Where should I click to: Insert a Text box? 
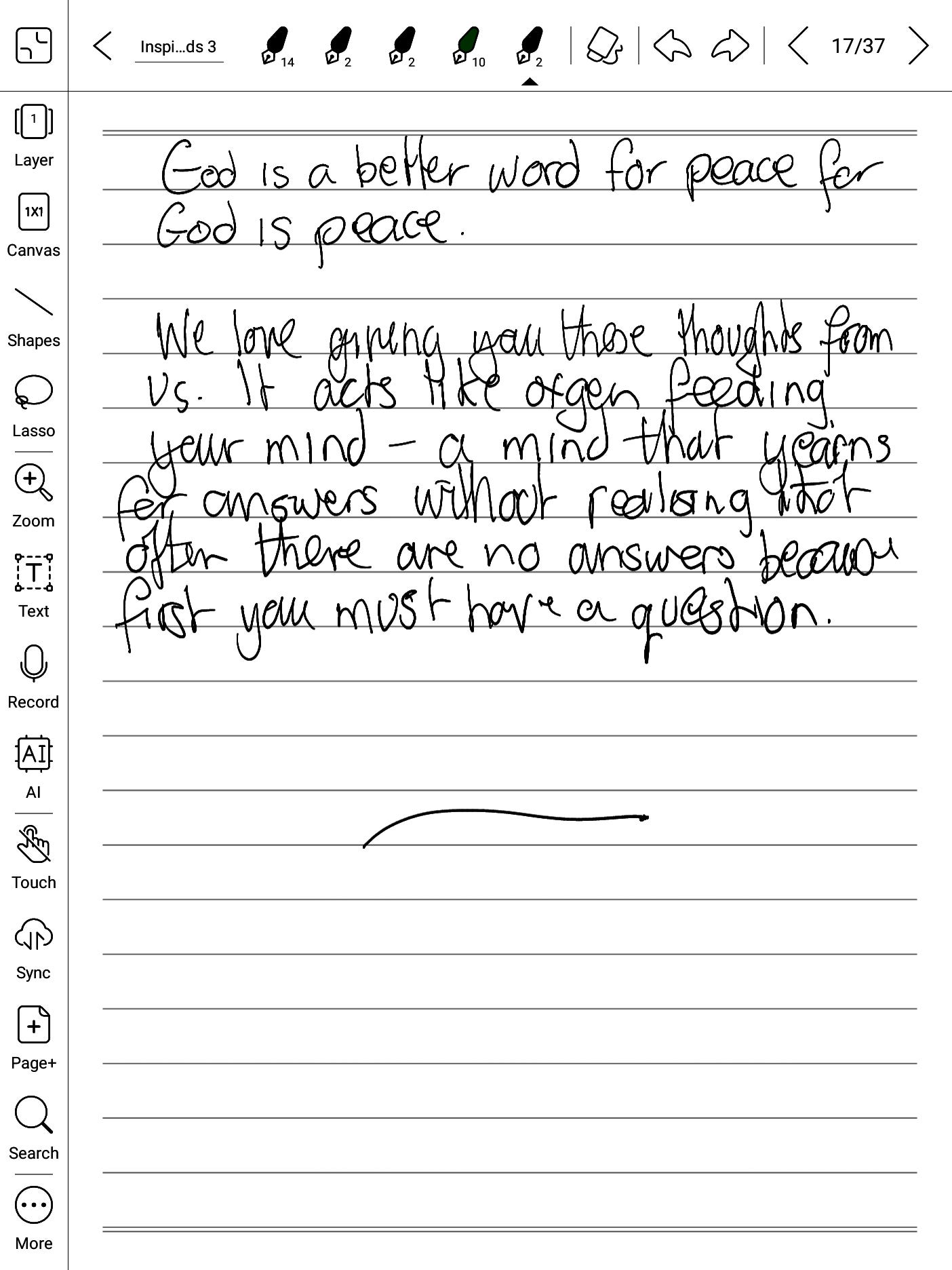[33, 586]
